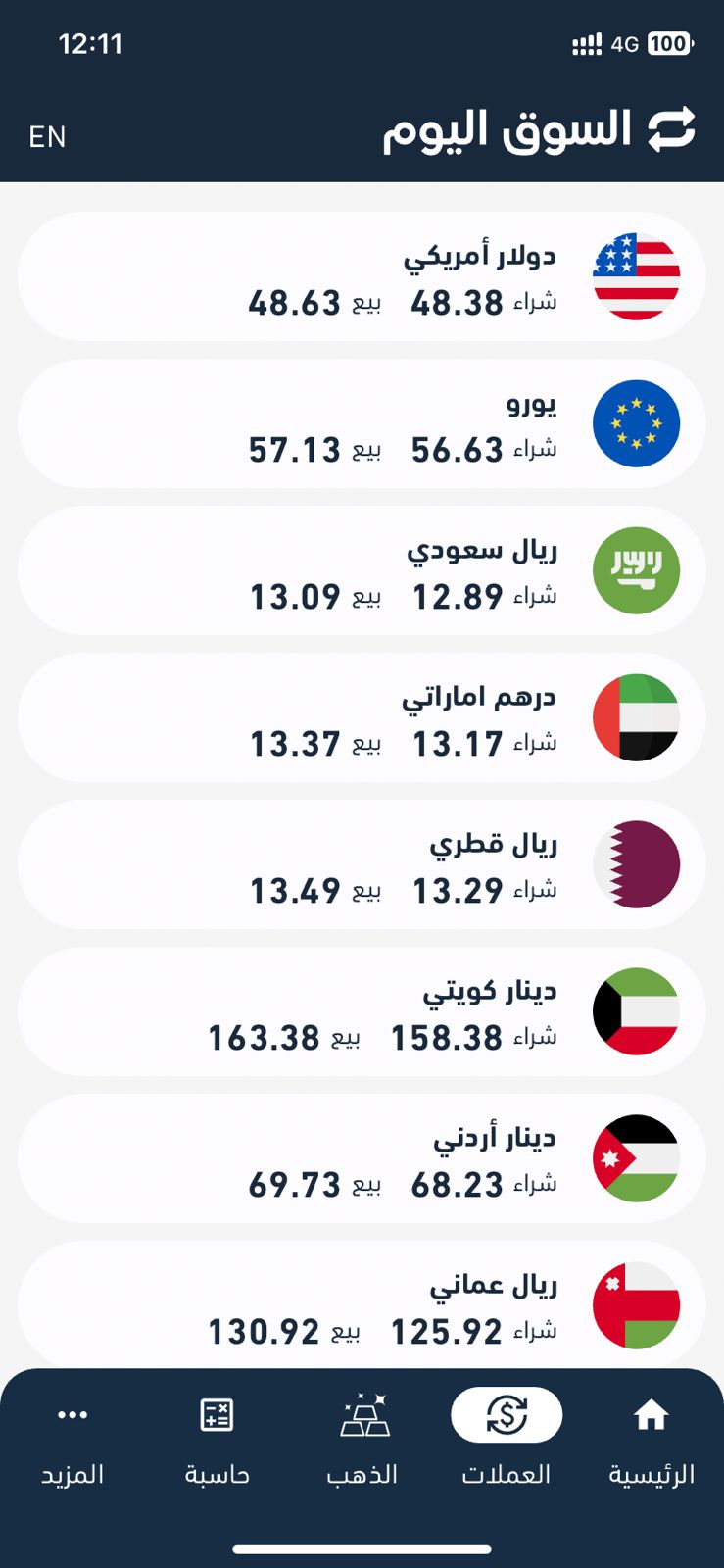Select the Kuwaiti dinar (دينار كويتي) card
This screenshot has height=1568, width=724.
362,1012
